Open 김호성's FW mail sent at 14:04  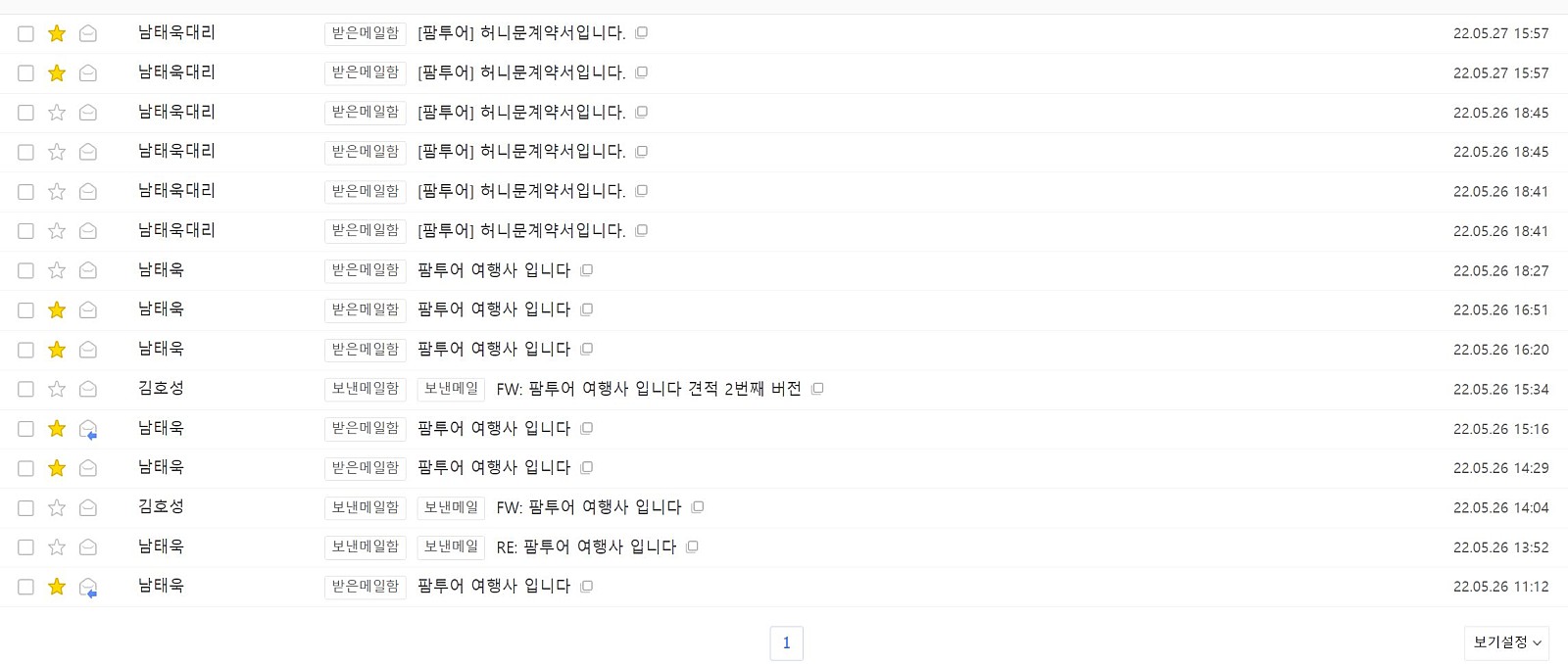click(x=588, y=507)
